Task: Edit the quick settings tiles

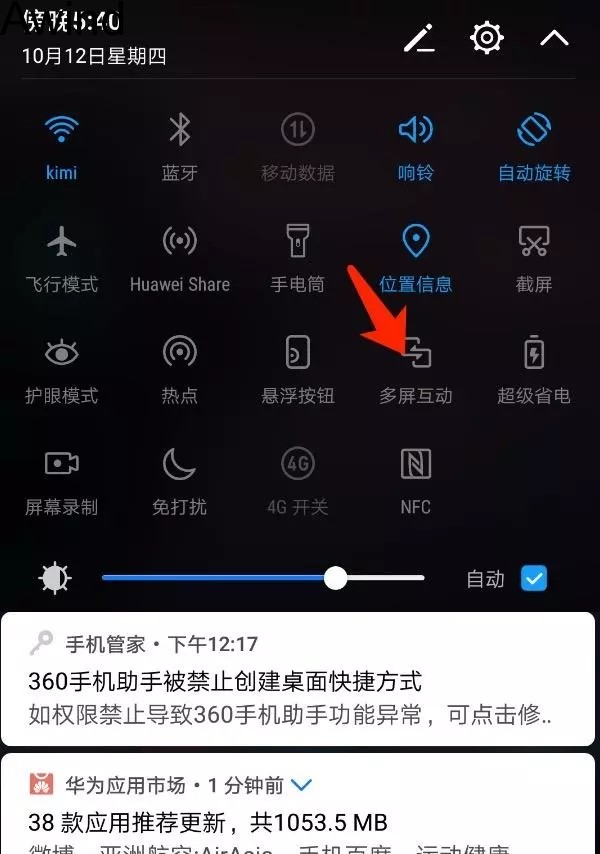Action: coord(419,39)
